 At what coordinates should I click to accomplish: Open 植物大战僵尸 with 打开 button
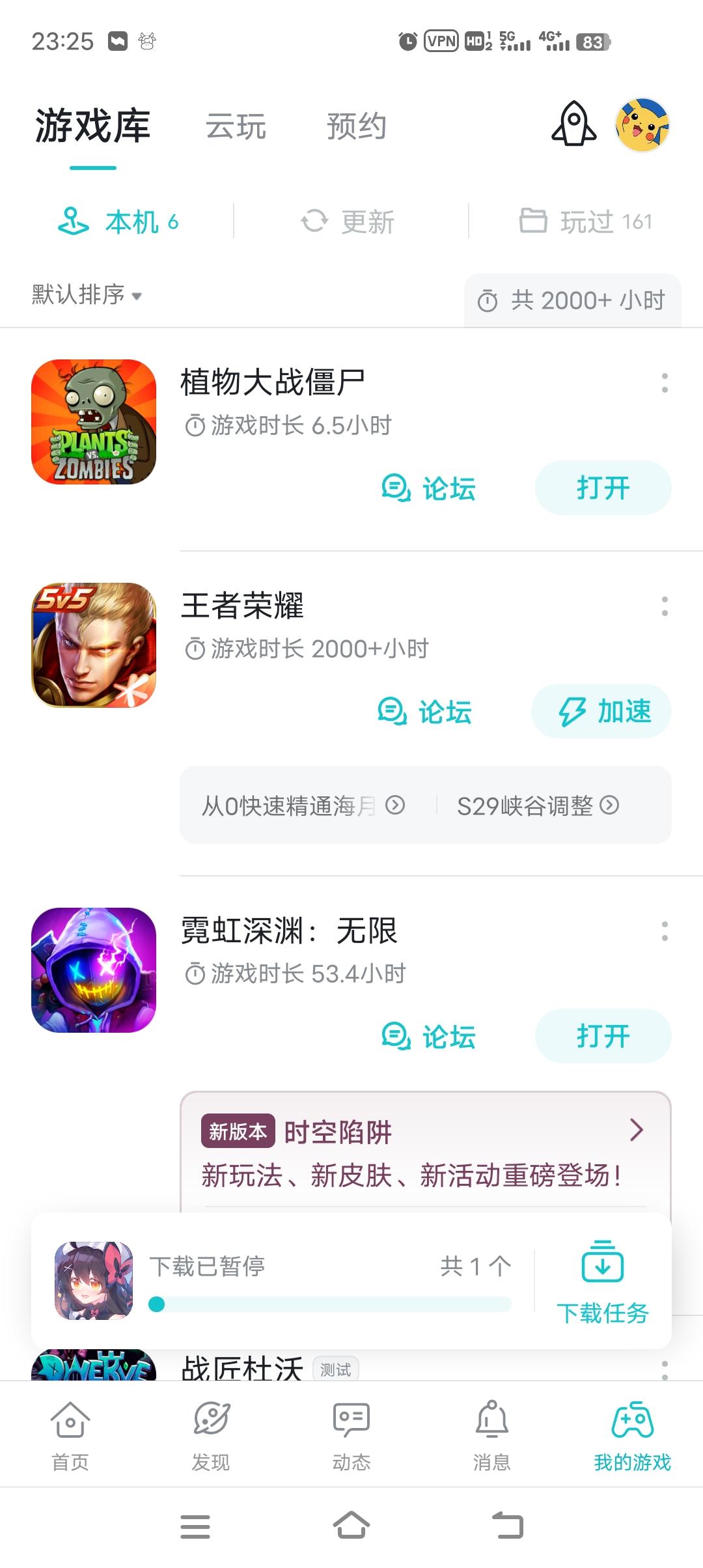[x=603, y=488]
